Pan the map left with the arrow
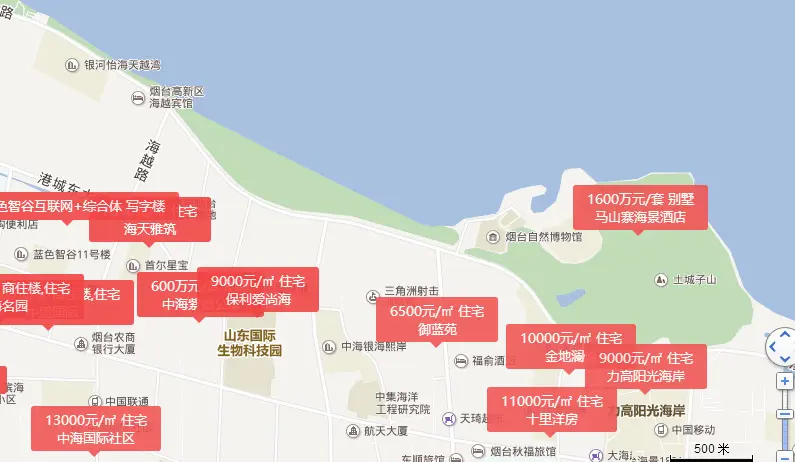The width and height of the screenshot is (795, 462). coord(773,348)
